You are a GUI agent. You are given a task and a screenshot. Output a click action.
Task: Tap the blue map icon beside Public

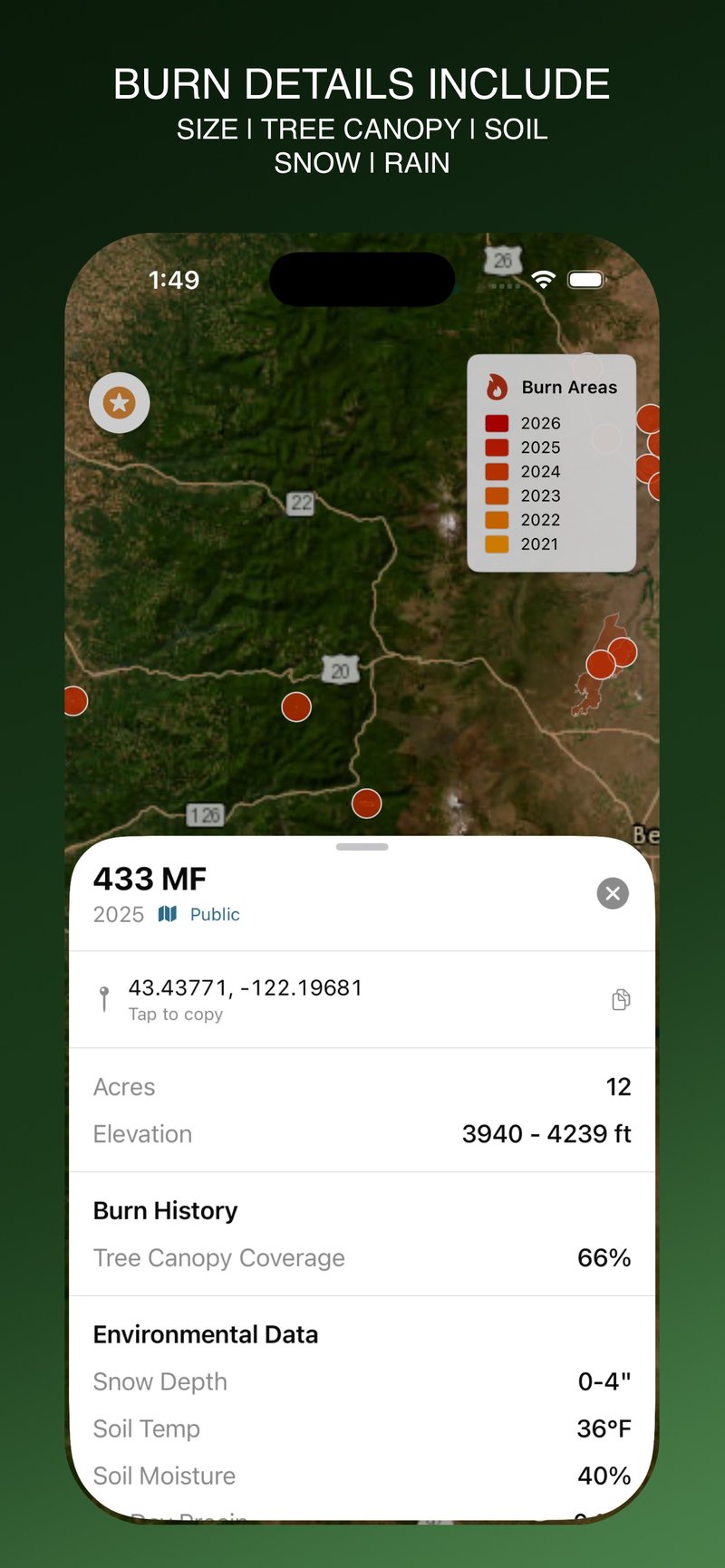167,914
